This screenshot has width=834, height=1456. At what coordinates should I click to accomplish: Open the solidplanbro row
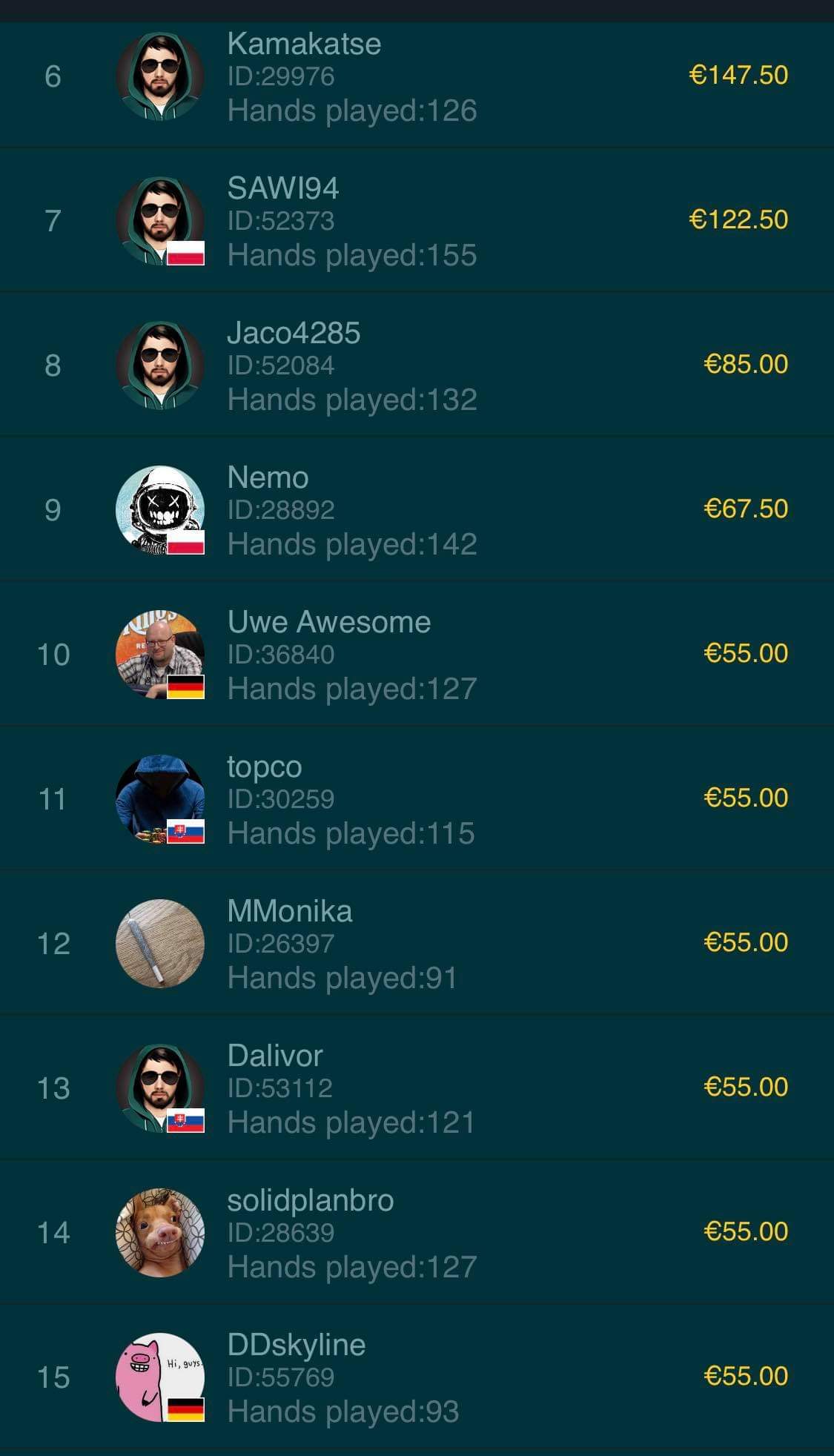click(x=417, y=1232)
